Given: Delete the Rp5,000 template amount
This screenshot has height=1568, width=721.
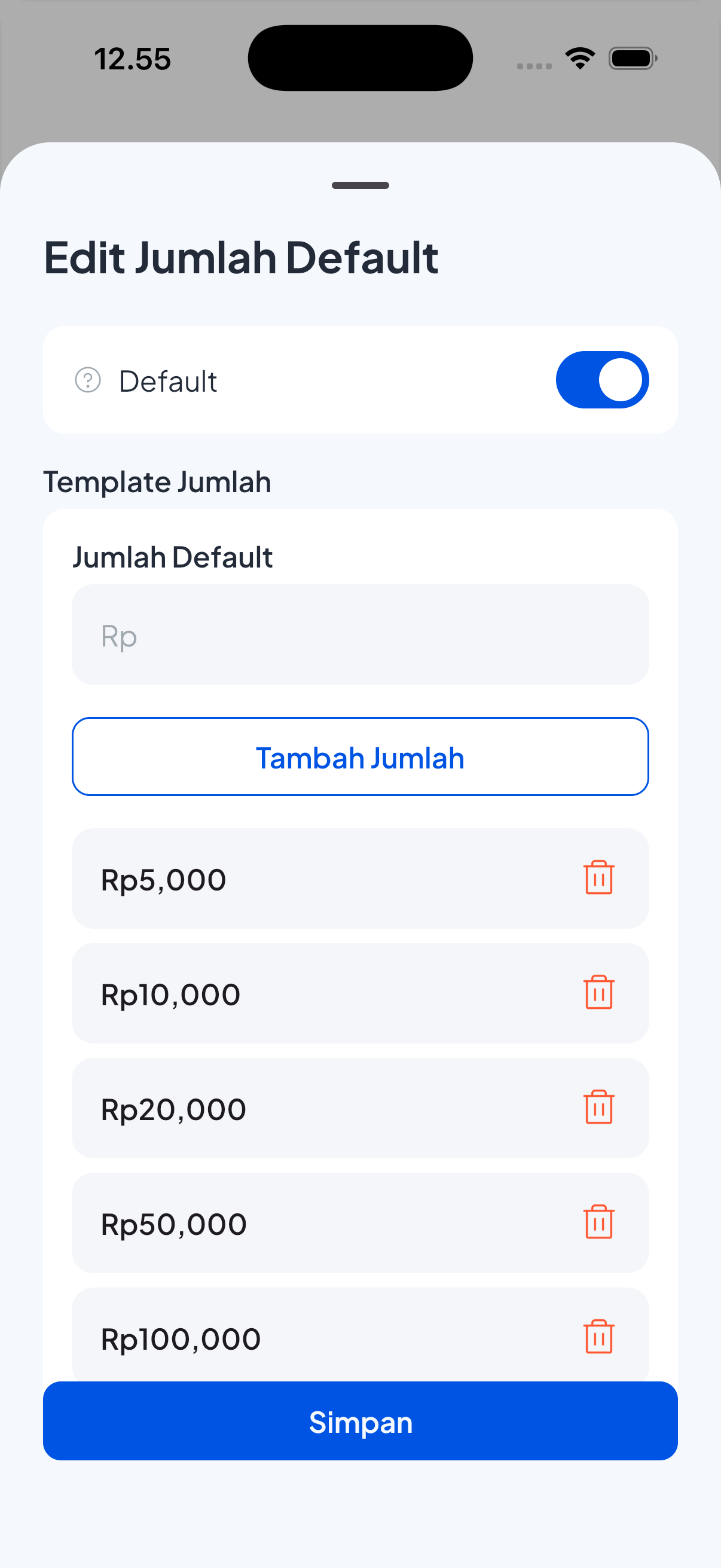Looking at the screenshot, I should (598, 878).
